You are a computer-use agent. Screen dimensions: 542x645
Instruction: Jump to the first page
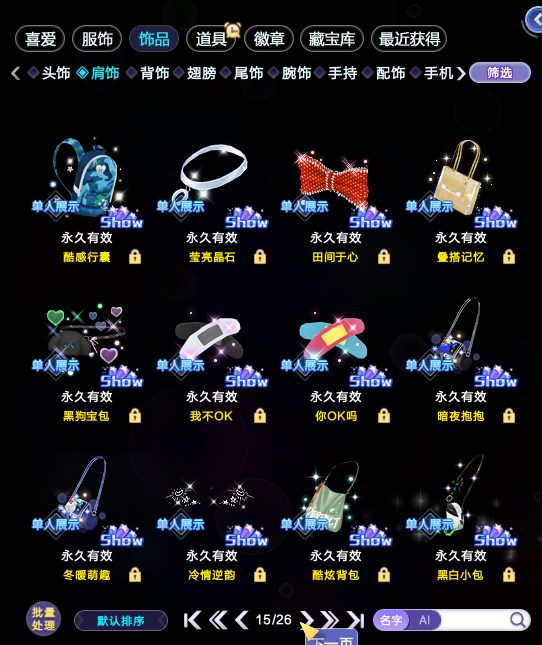(x=192, y=620)
